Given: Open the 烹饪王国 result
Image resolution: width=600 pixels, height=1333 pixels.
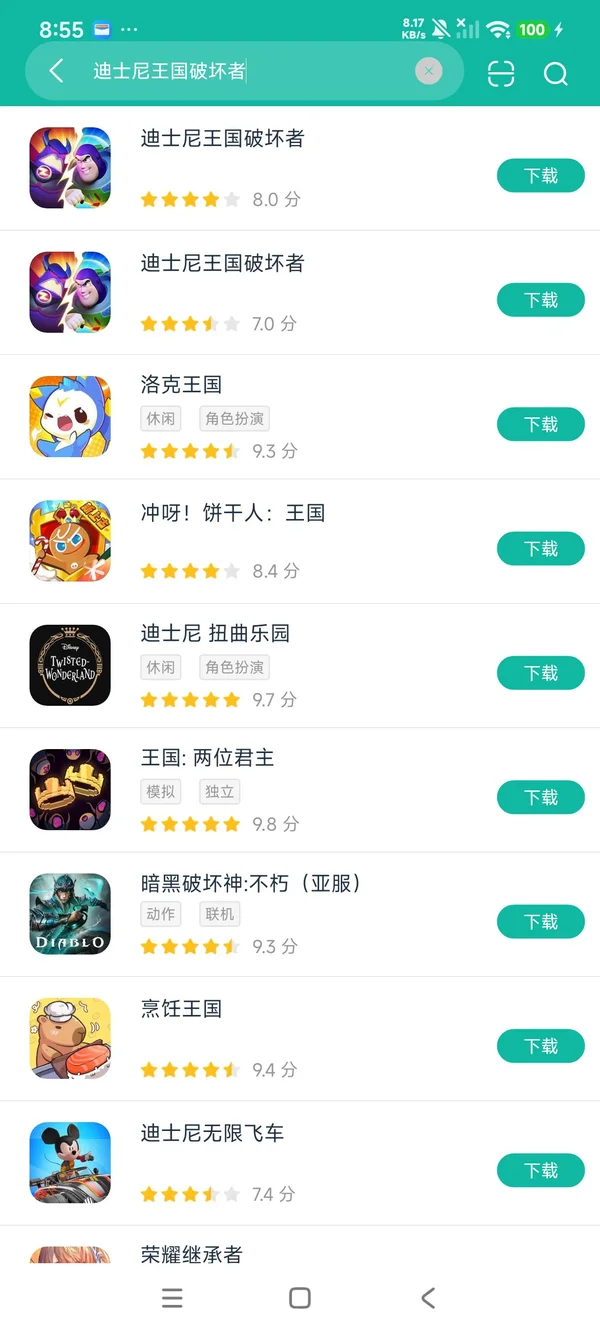Looking at the screenshot, I should pos(181,1009).
